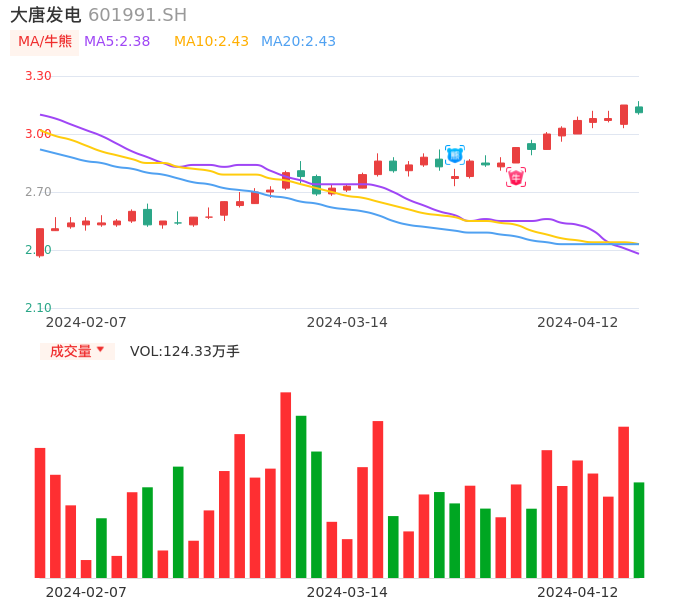The width and height of the screenshot is (686, 606).
Task: Tap the red bull marker on chart
Action: click(x=516, y=177)
